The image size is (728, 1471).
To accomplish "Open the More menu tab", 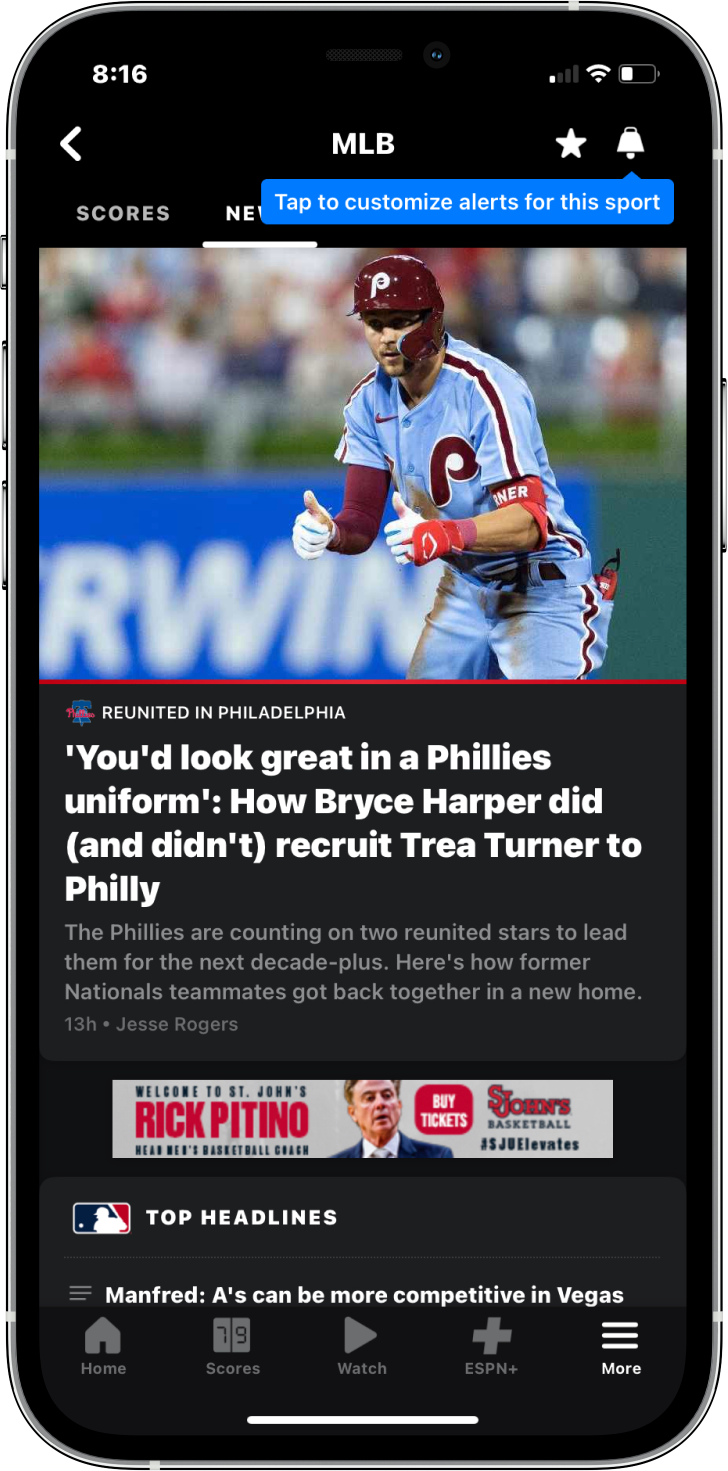I will click(x=621, y=1347).
